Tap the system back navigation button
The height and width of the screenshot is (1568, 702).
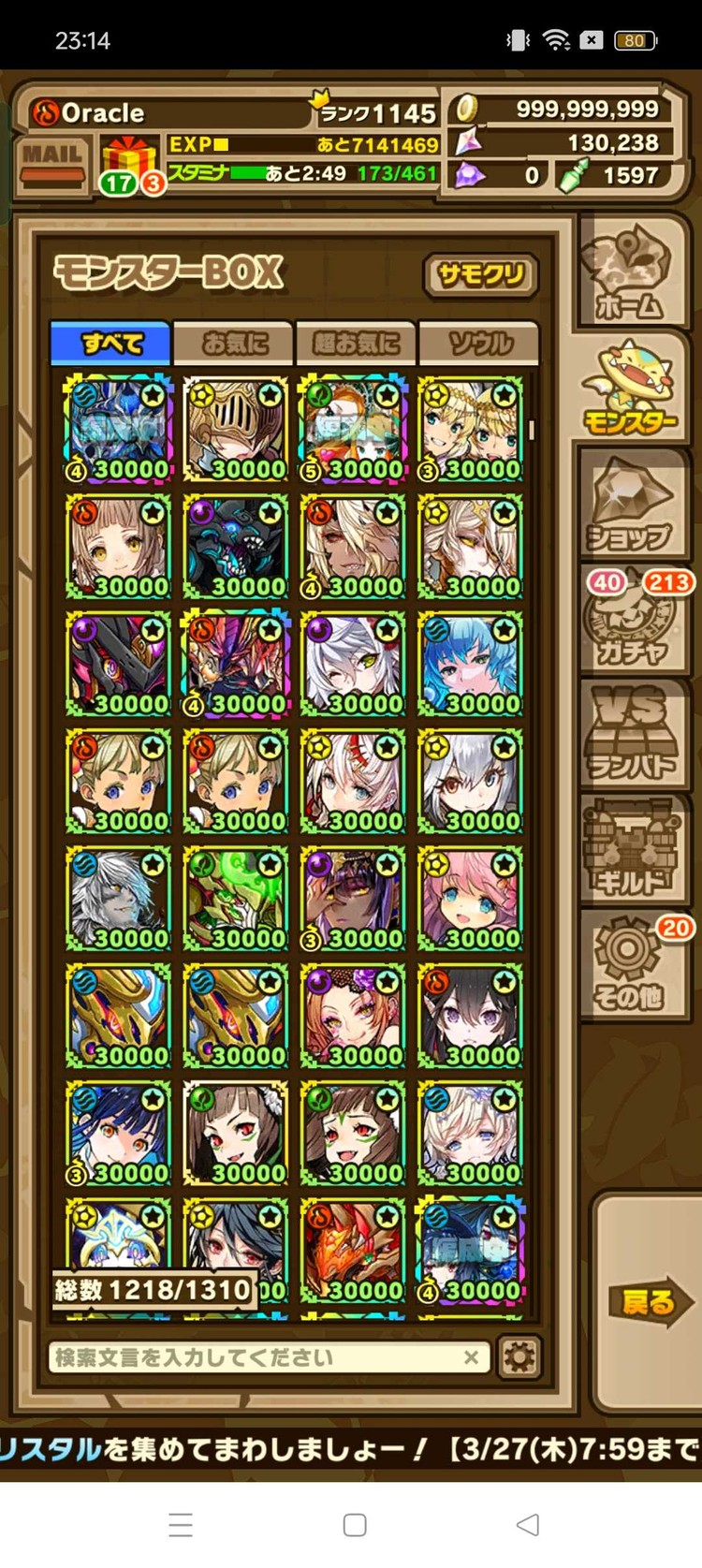528,1524
